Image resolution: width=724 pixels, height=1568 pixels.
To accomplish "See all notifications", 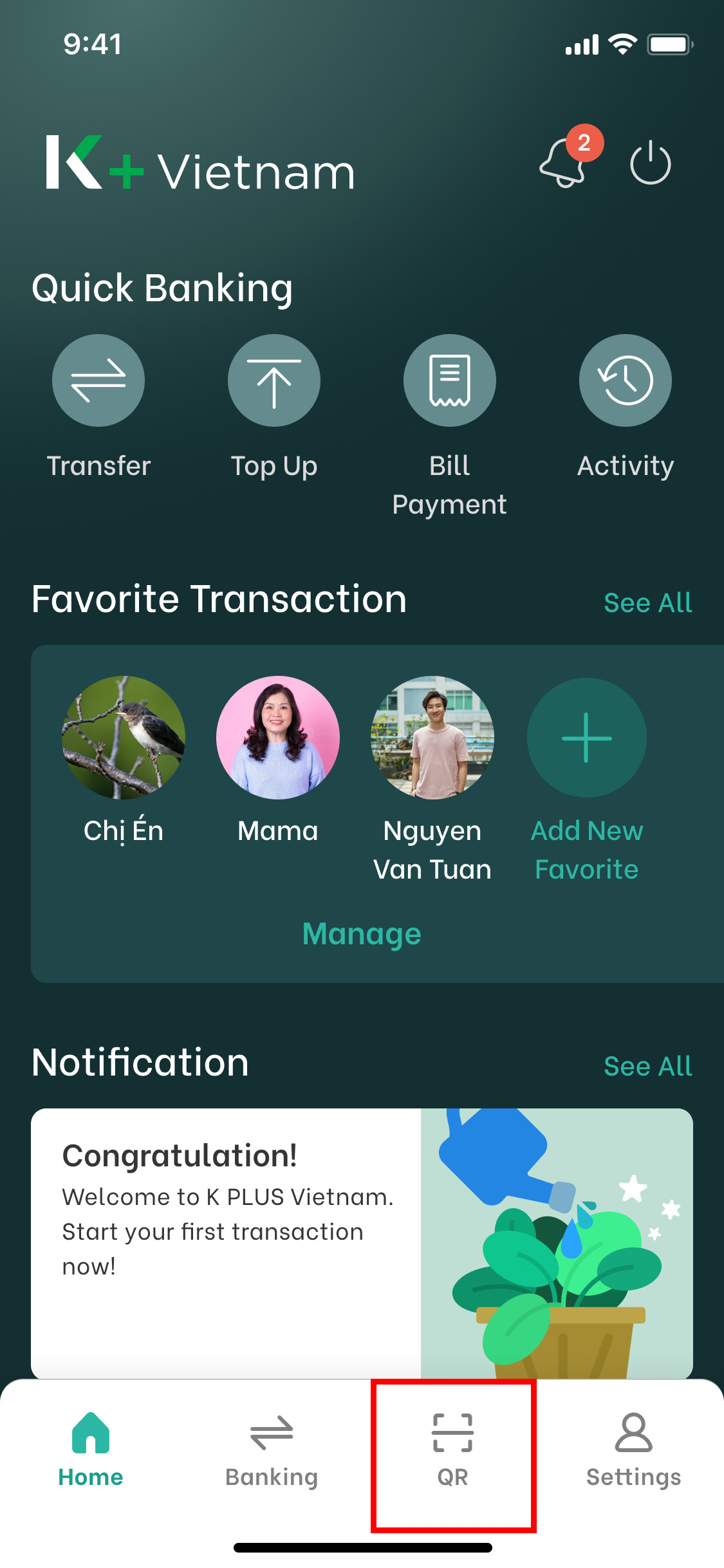I will pyautogui.click(x=647, y=1067).
